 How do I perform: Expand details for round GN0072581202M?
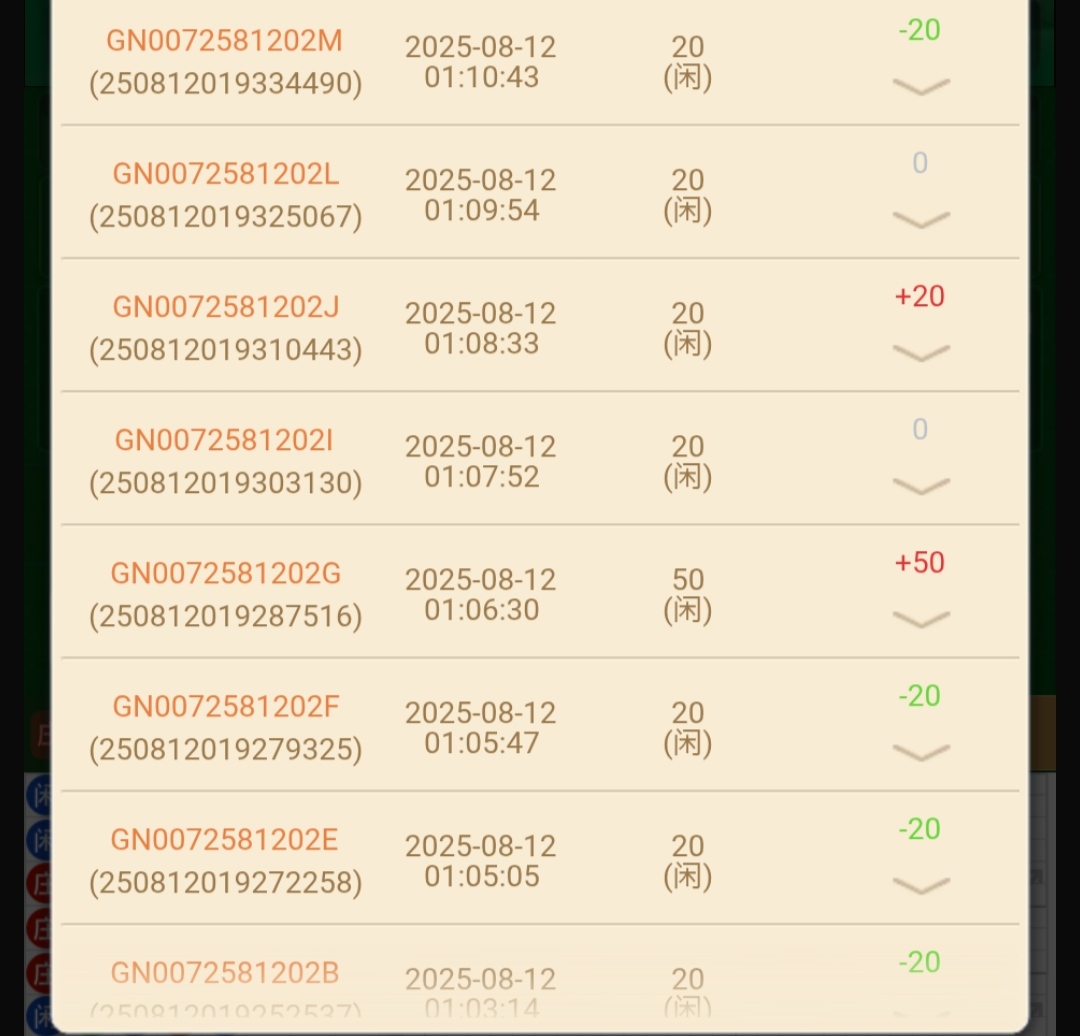(920, 87)
